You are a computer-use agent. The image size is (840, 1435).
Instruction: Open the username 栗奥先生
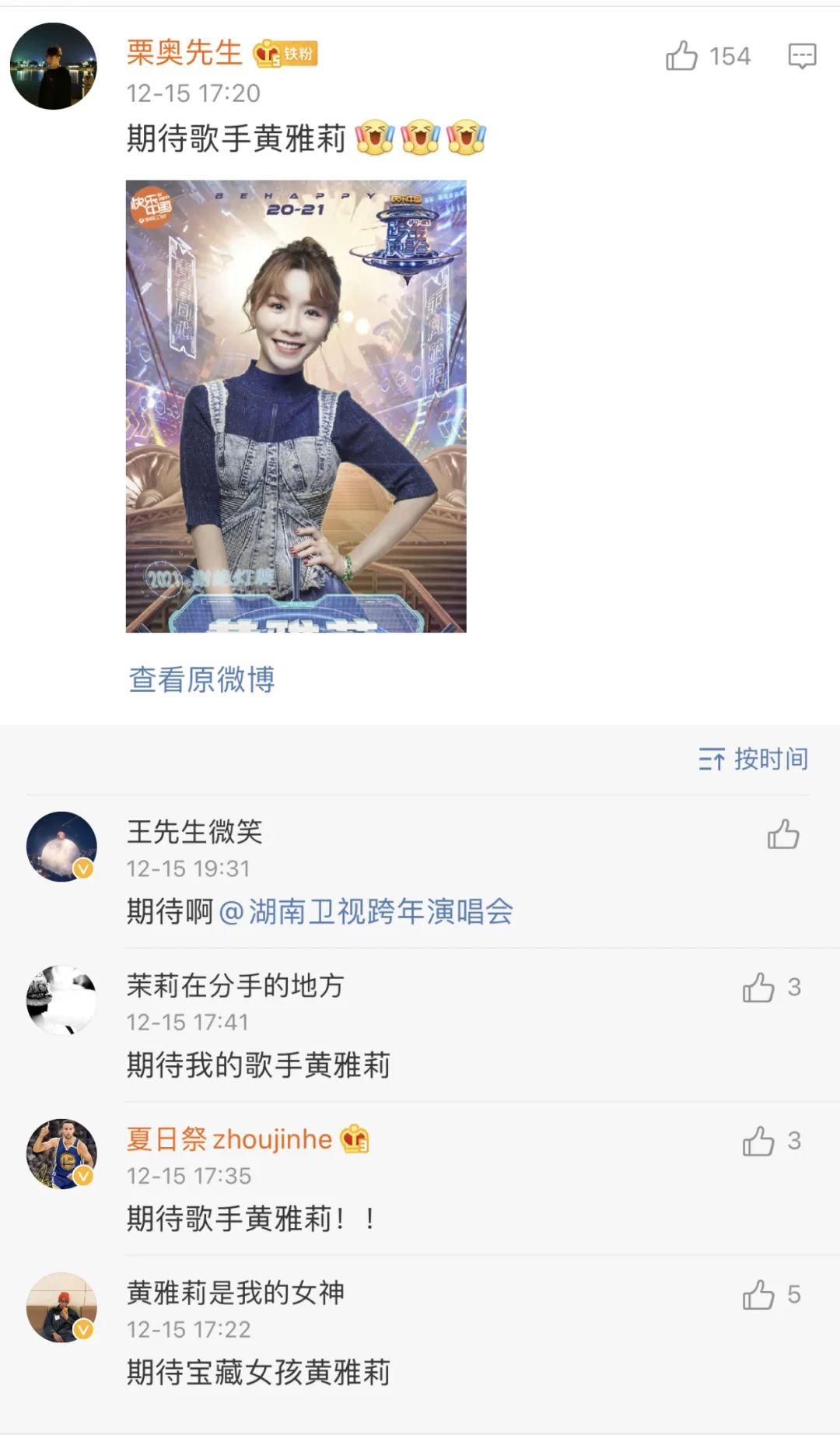184,53
